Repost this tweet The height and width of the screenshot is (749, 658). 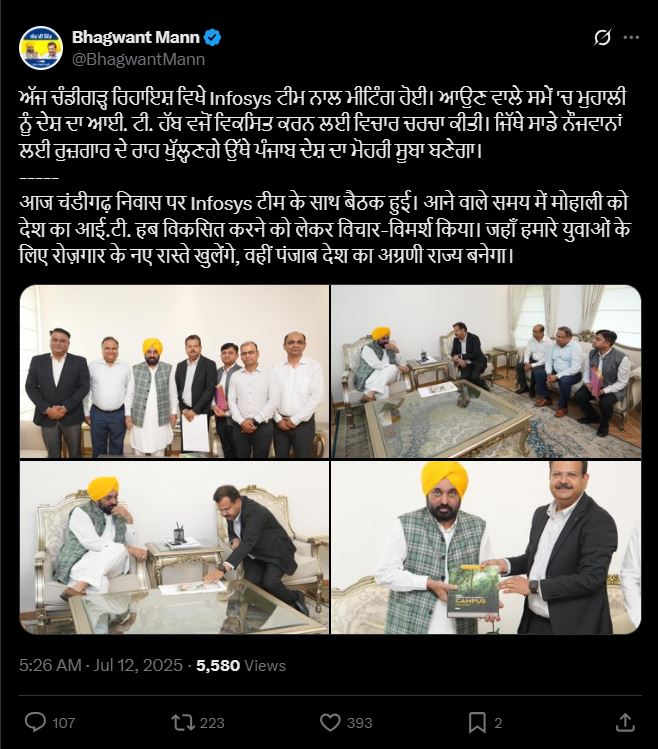pos(183,721)
